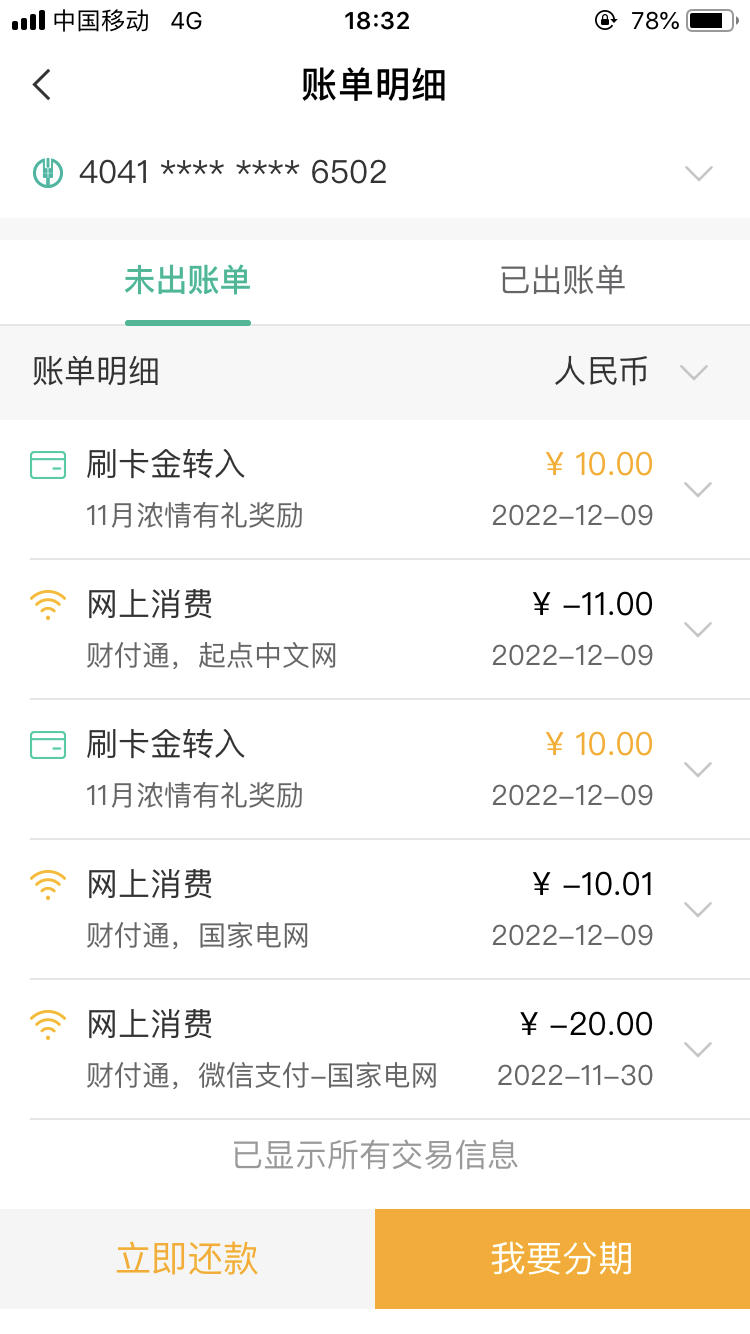Switch to the 已出账单 tab
This screenshot has width=750, height=1334.
point(562,281)
